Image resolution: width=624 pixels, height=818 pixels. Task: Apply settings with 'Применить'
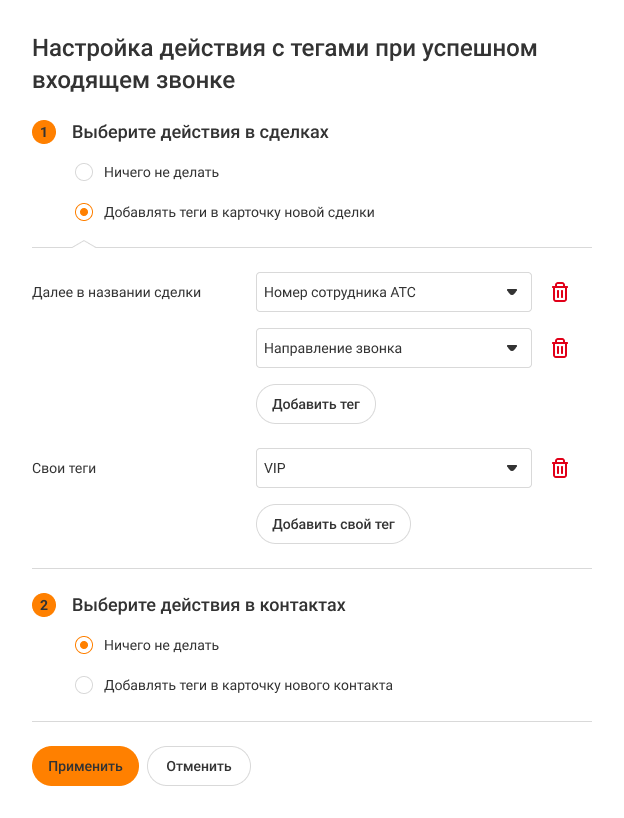(85, 766)
